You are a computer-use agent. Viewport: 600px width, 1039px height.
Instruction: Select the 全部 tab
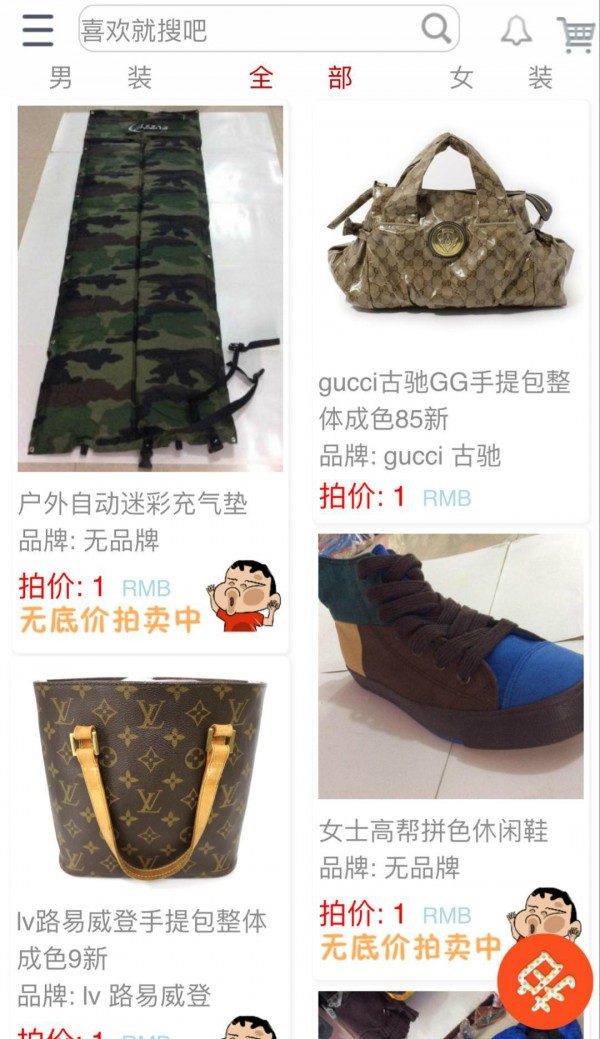[300, 78]
